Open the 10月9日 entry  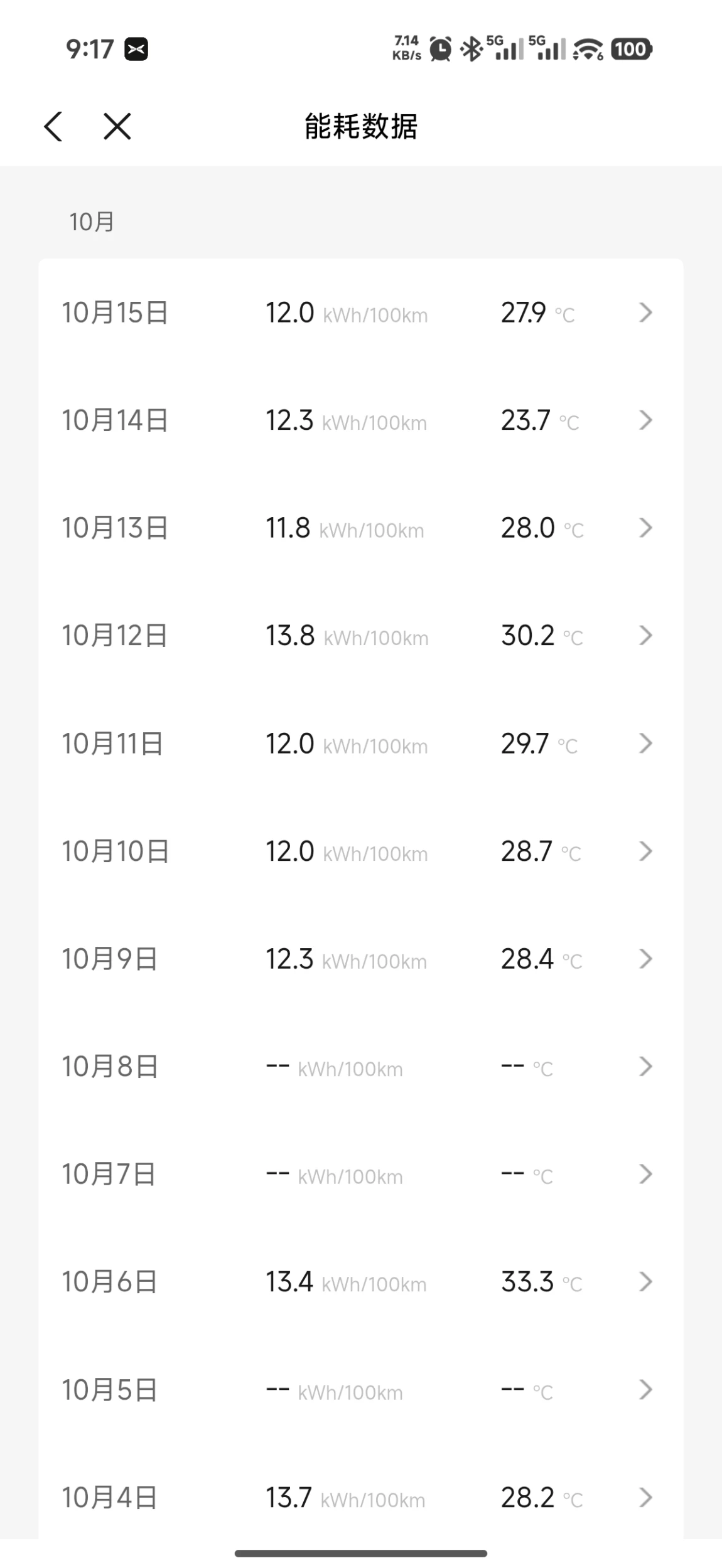pyautogui.click(x=361, y=959)
